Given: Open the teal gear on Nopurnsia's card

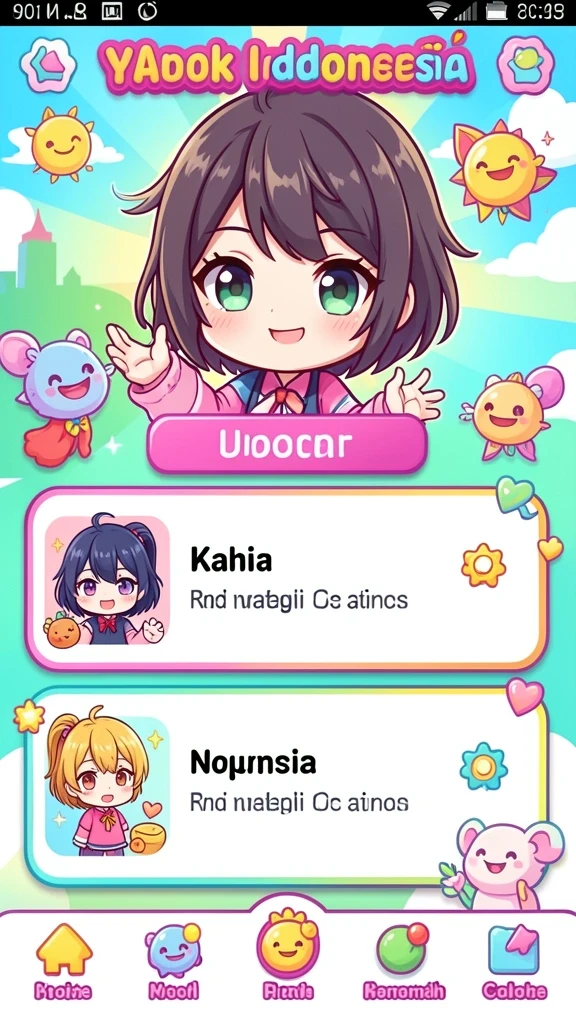Looking at the screenshot, I should 483,766.
